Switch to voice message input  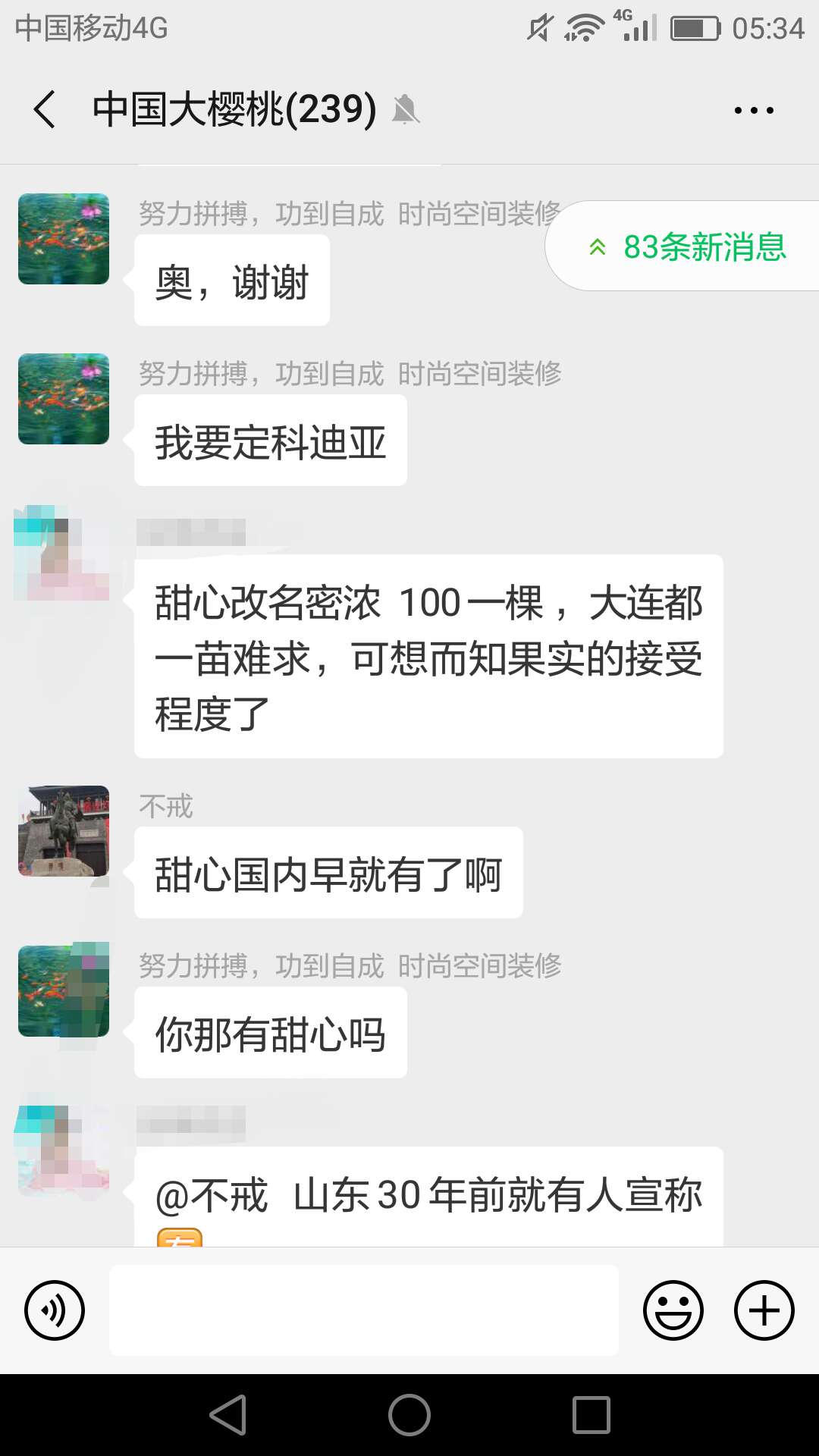(x=55, y=1310)
